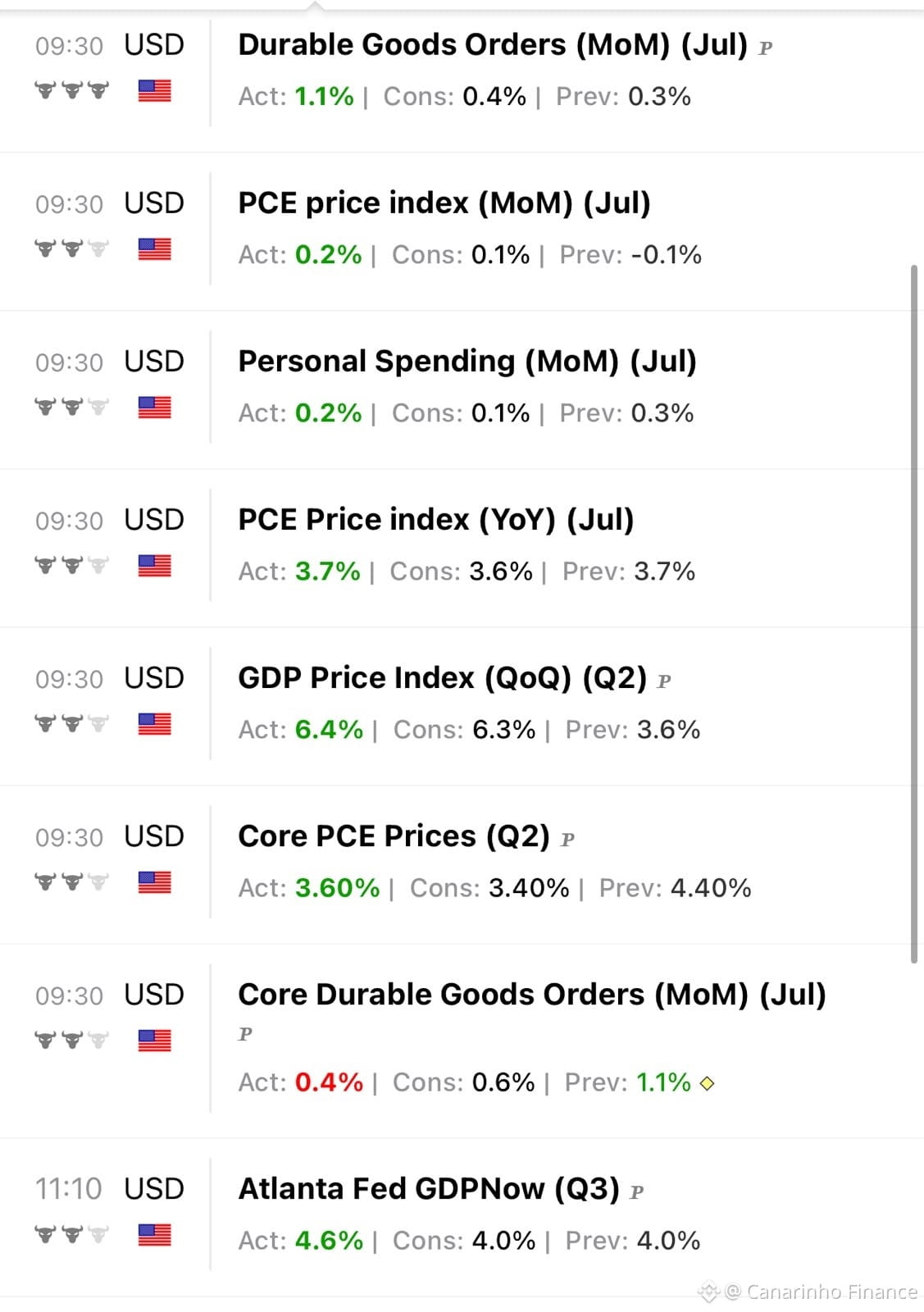924x1312 pixels.
Task: Open the Core PCE Prices (Q2) event
Action: click(x=462, y=864)
